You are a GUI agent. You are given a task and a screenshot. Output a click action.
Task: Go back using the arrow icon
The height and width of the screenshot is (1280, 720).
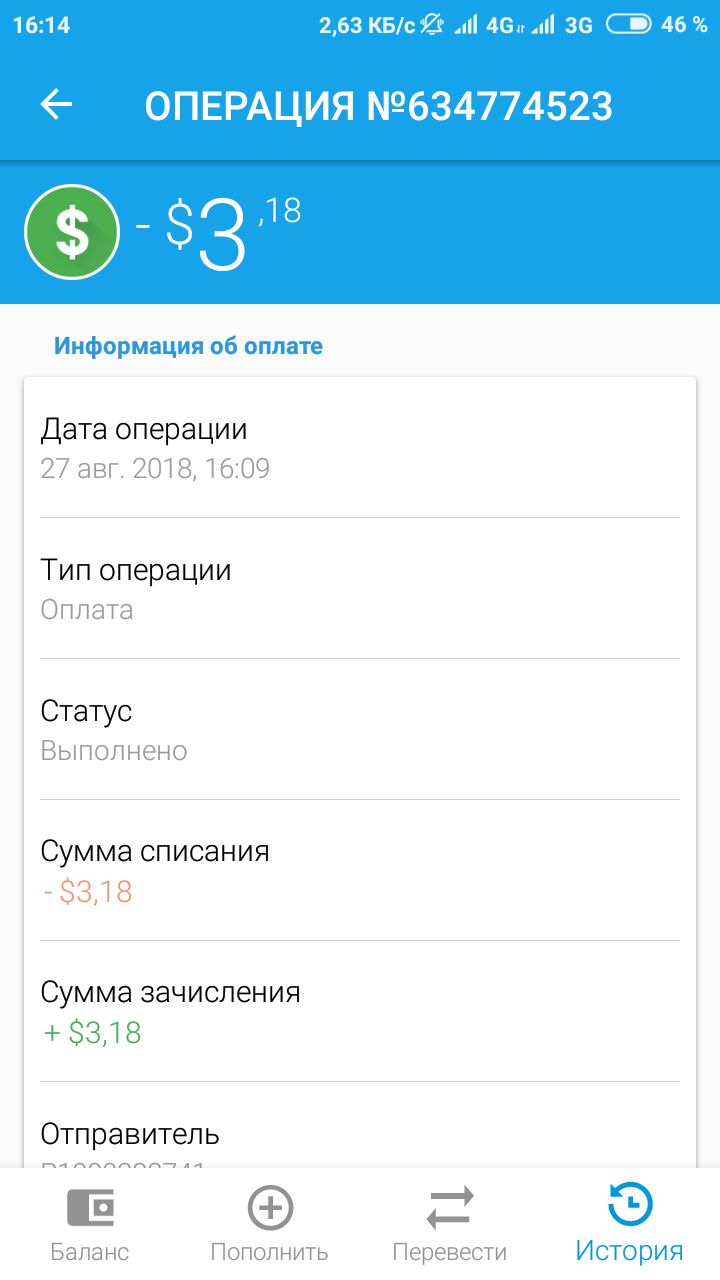(56, 105)
